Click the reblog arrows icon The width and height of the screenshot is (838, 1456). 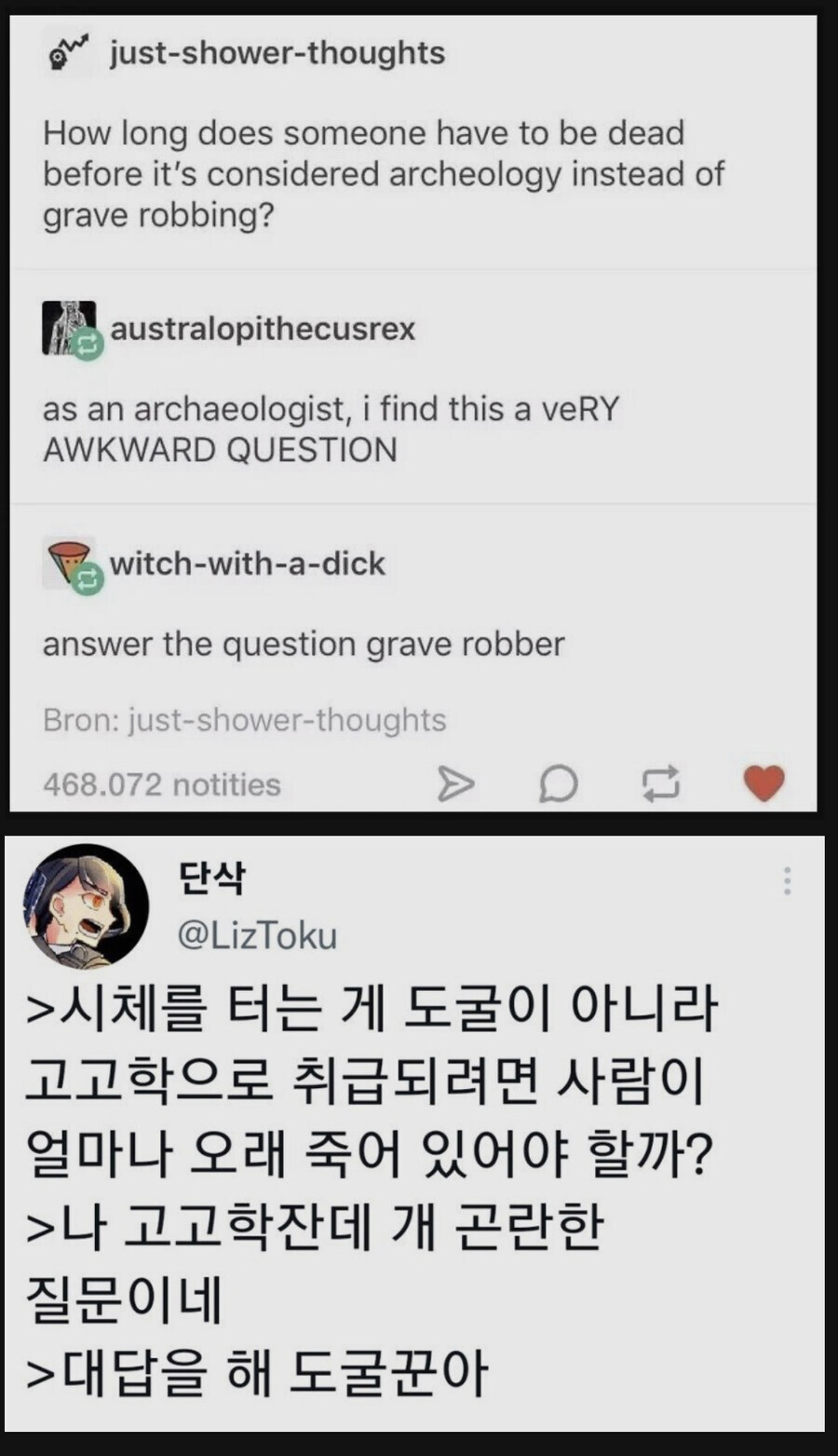pos(663,783)
